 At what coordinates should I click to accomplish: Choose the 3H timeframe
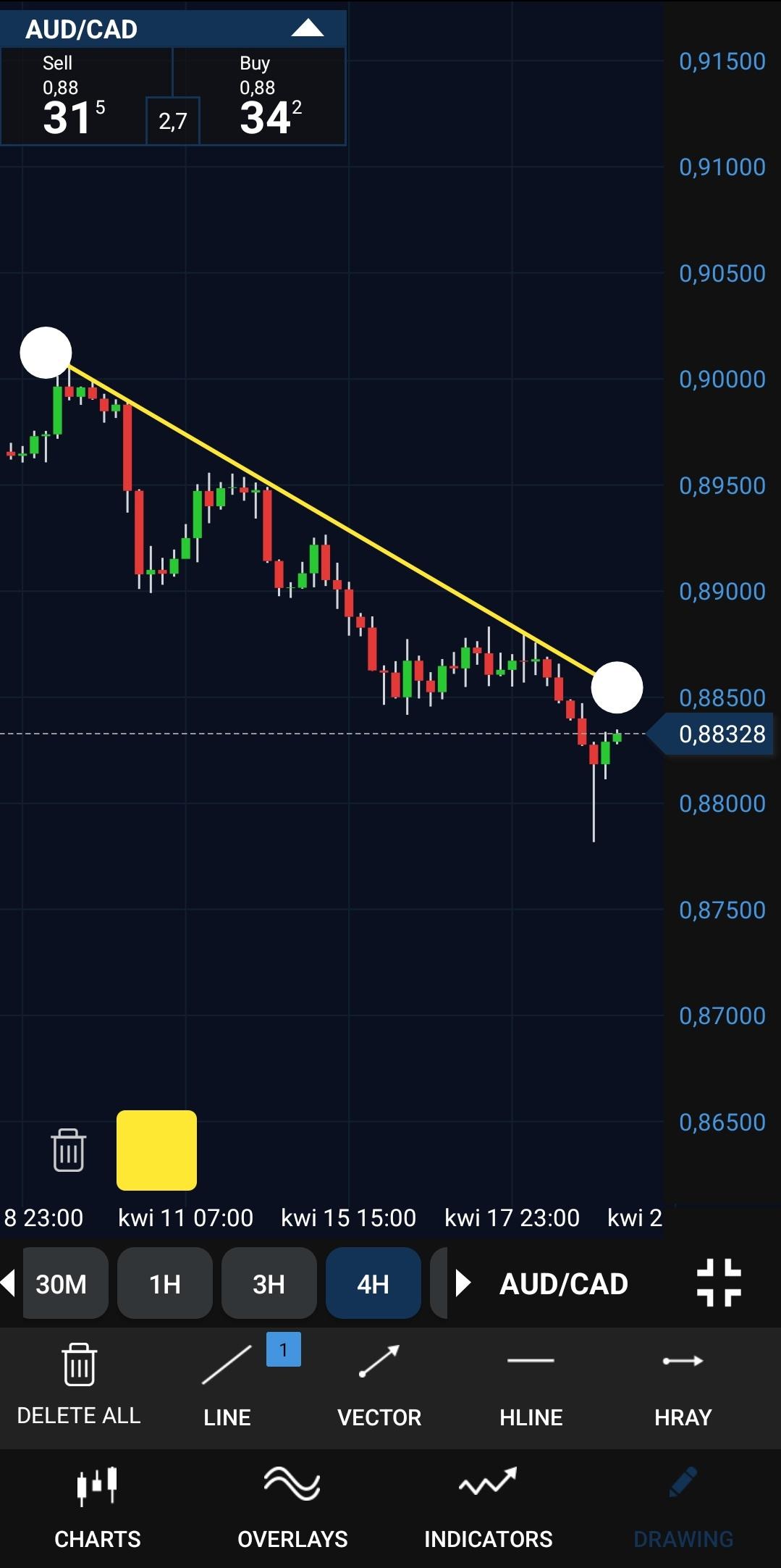click(269, 1284)
